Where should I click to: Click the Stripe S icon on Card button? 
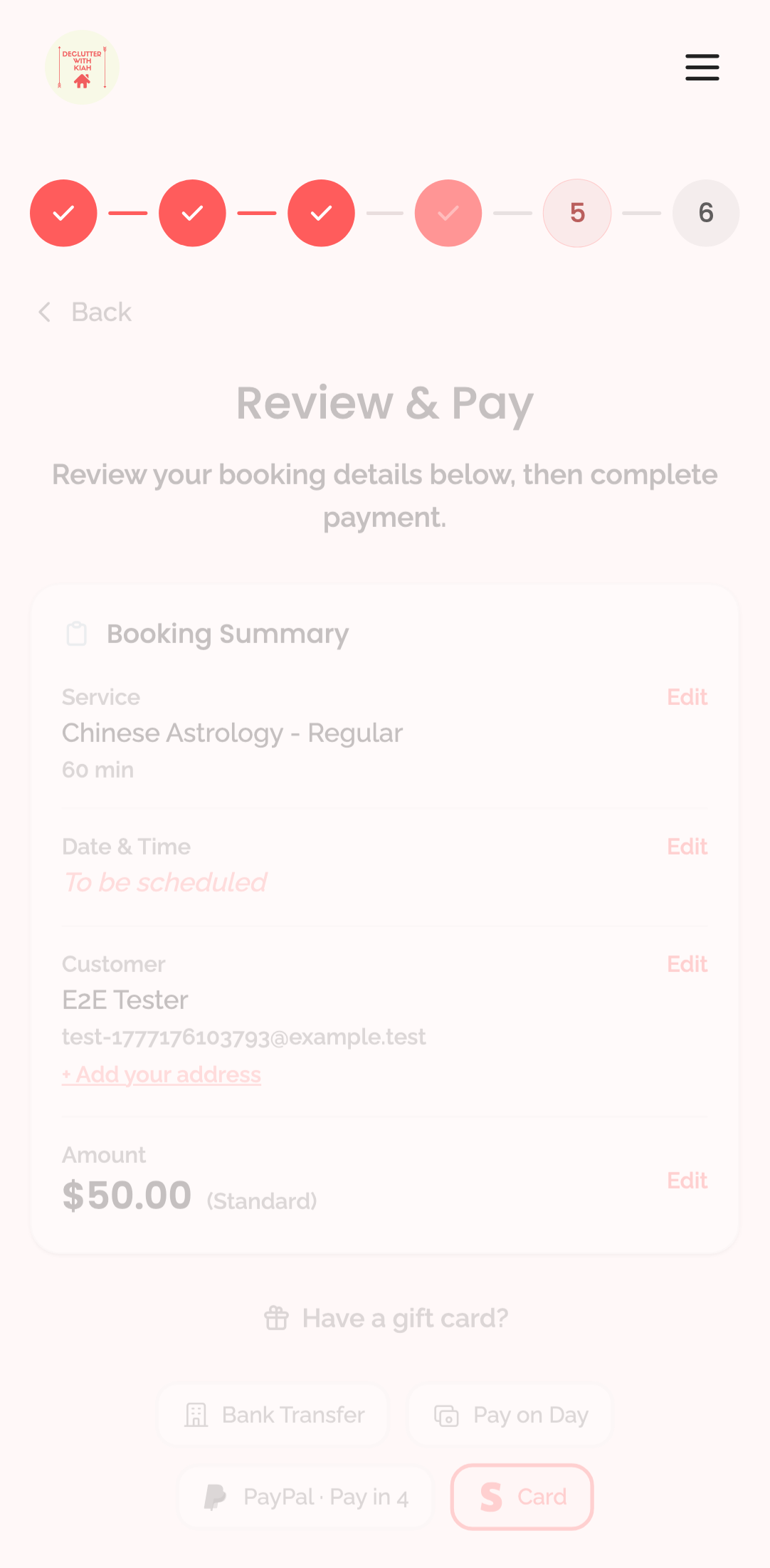(492, 1497)
